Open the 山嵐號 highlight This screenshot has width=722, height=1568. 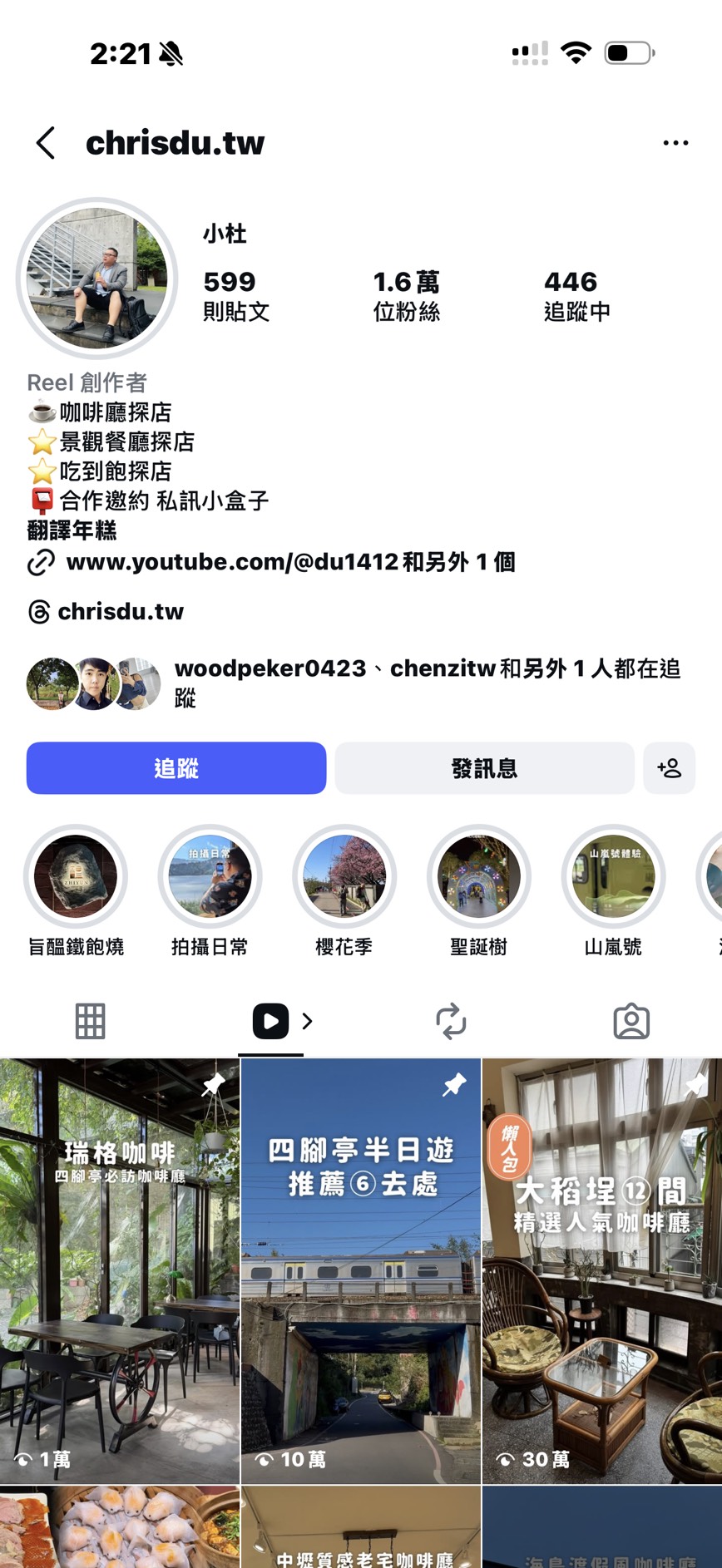(x=613, y=876)
